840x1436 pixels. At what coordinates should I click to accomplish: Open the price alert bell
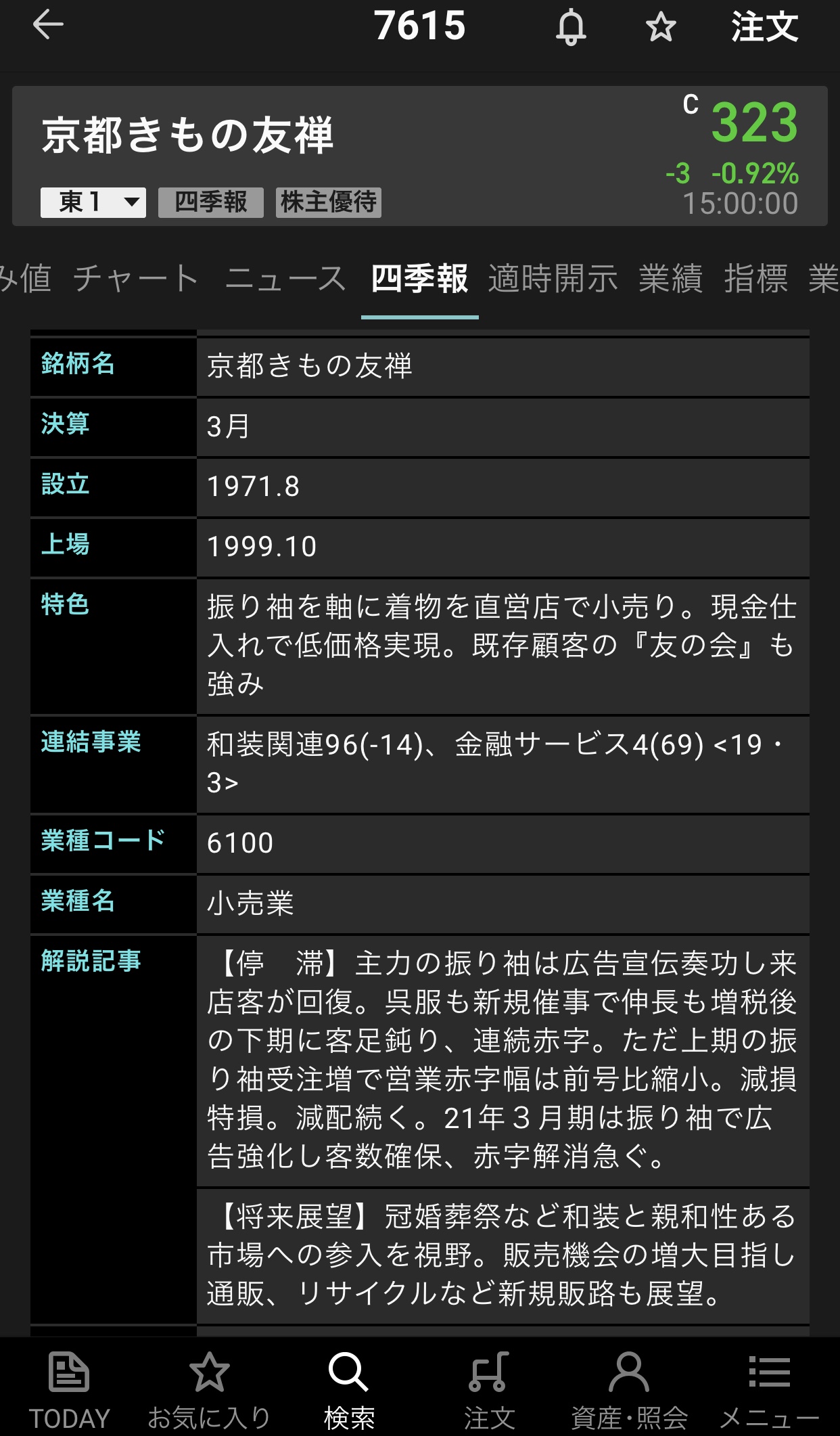click(571, 28)
